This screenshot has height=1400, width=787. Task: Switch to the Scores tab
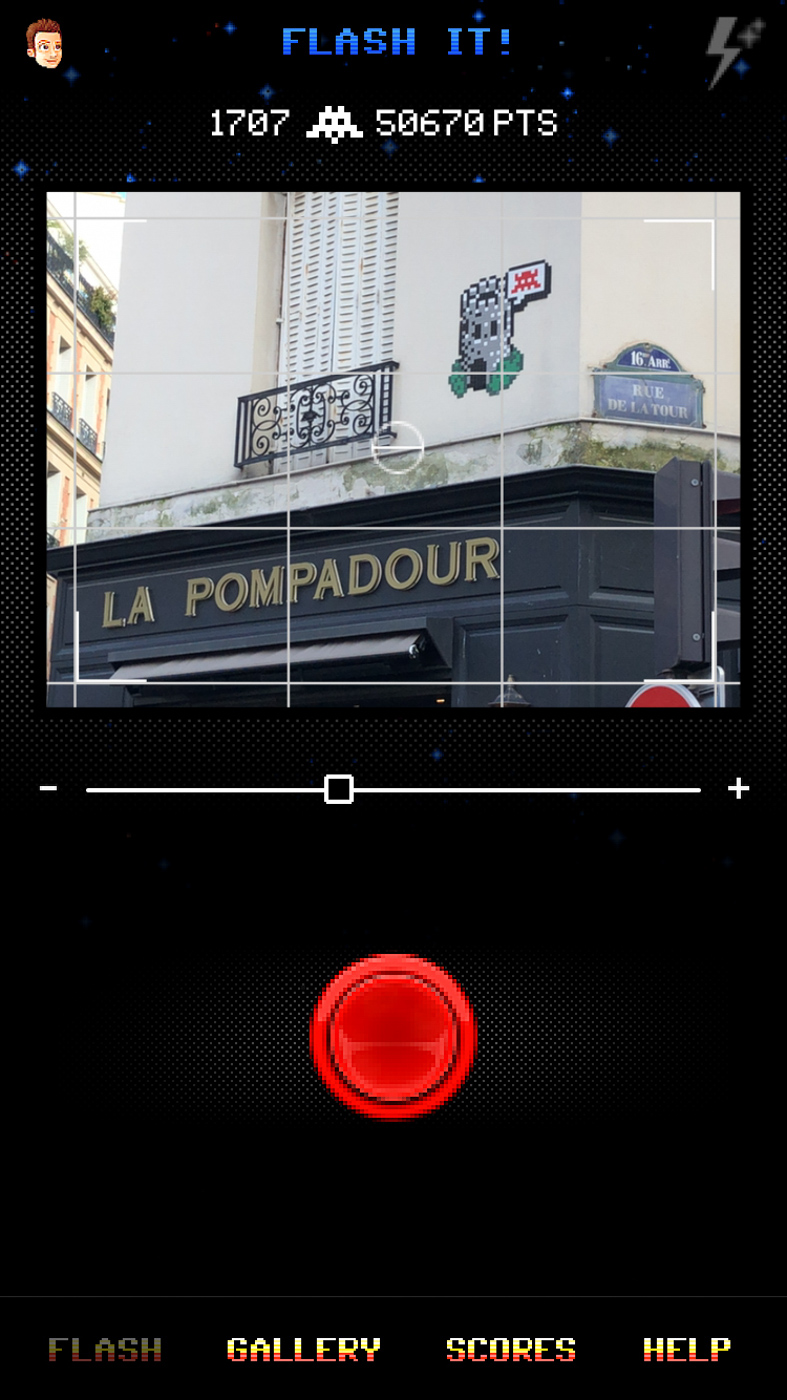click(x=511, y=1349)
